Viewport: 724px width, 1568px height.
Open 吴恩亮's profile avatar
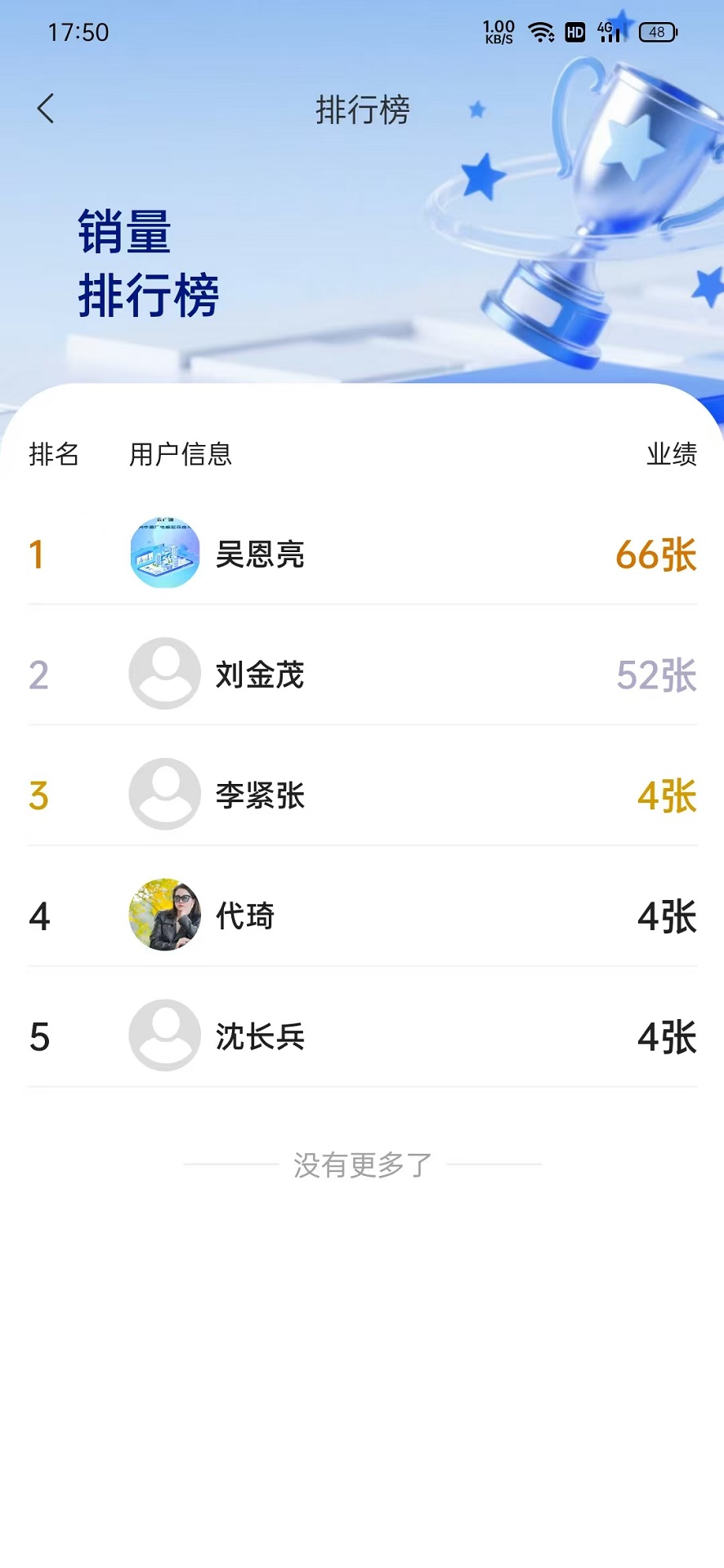[164, 555]
